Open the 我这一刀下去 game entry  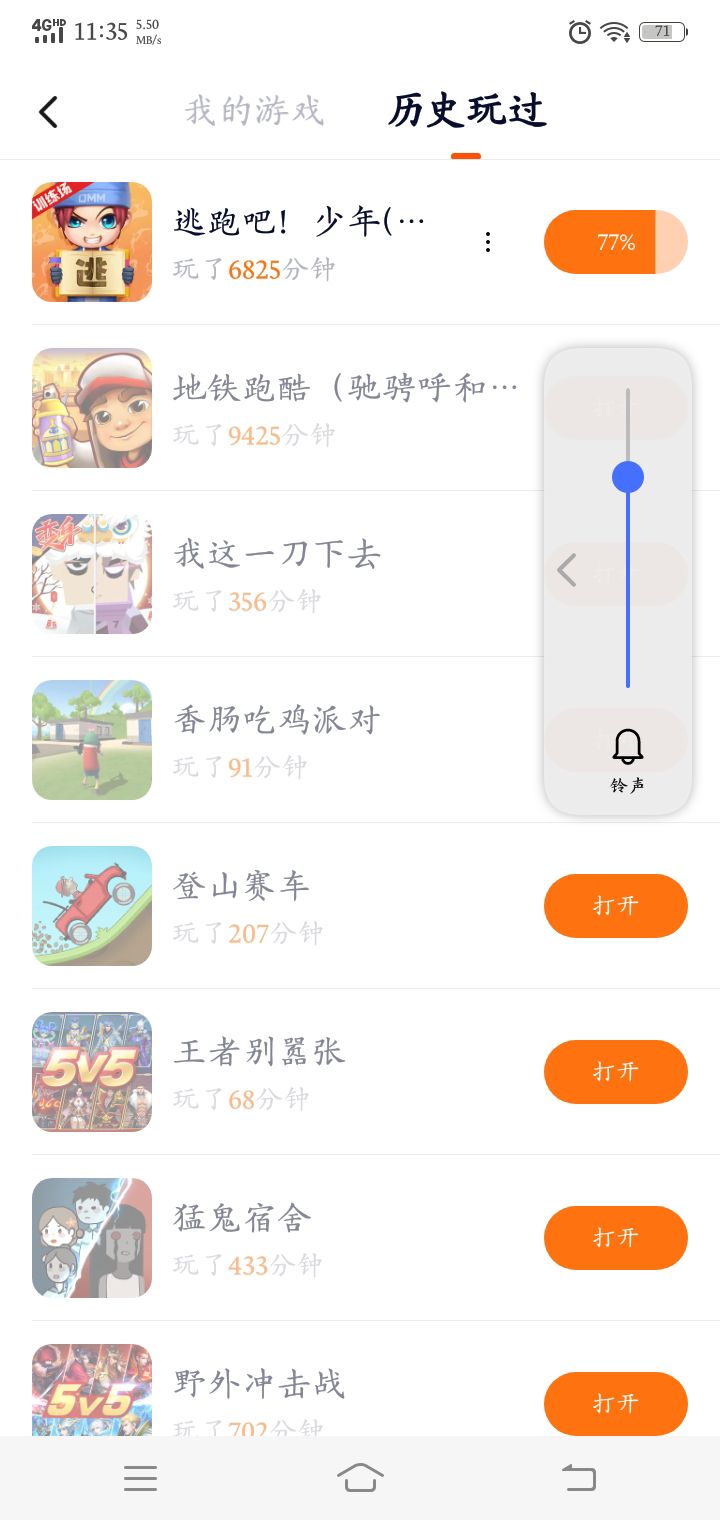click(x=277, y=574)
